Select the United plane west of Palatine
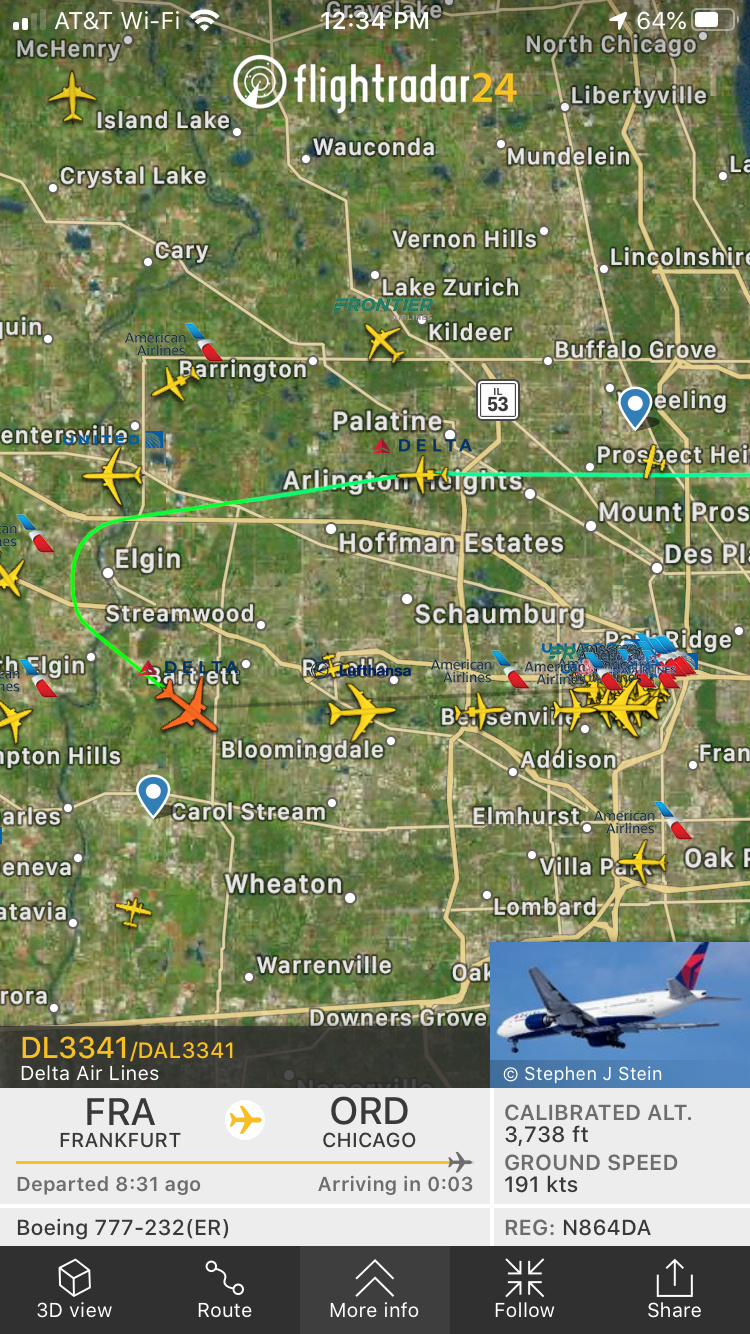The image size is (750, 1334). 113,476
